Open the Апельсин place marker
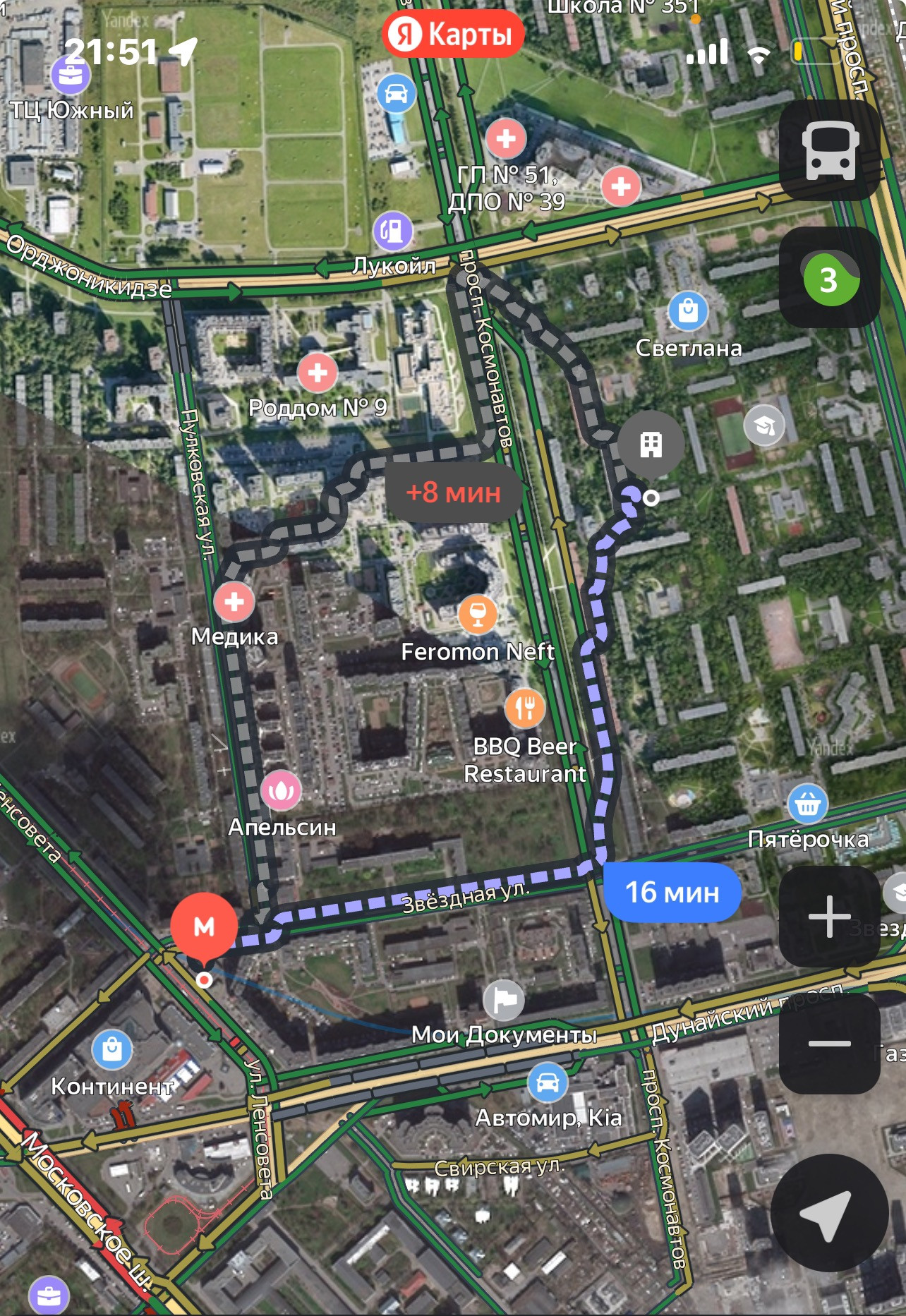Image resolution: width=906 pixels, height=1316 pixels. (281, 791)
